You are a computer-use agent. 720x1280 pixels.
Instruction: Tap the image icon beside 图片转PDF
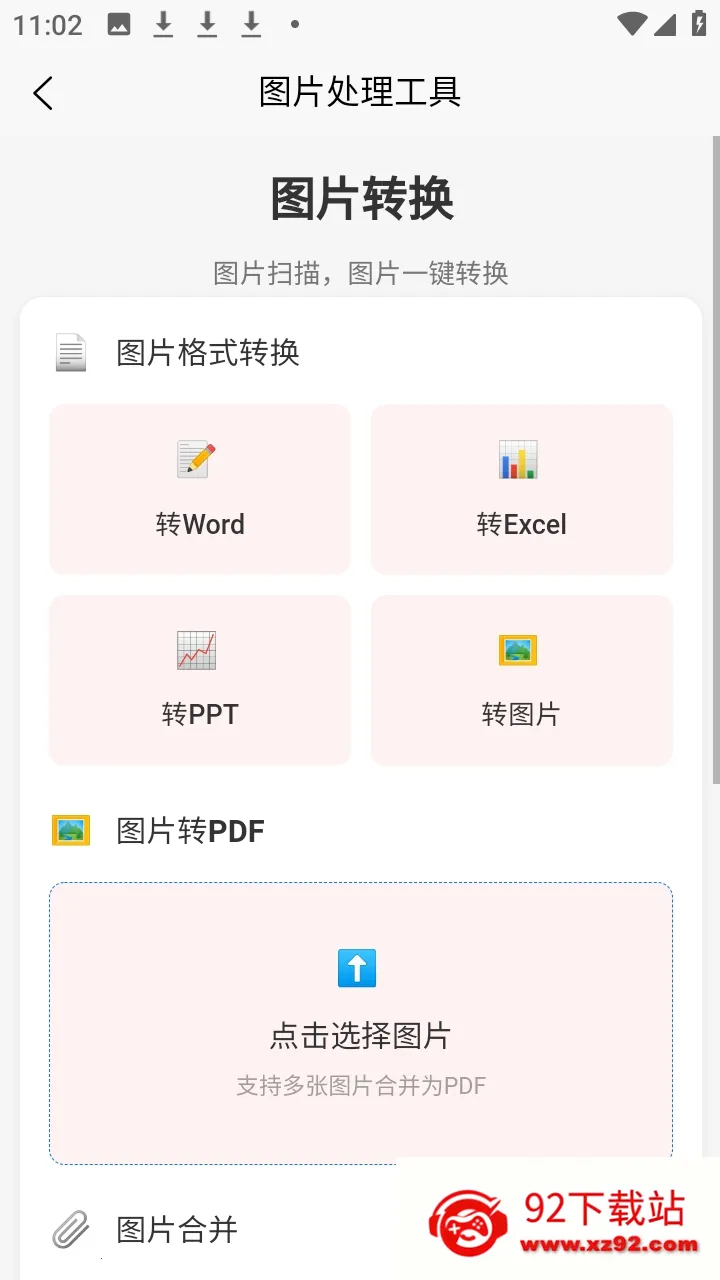(68, 830)
